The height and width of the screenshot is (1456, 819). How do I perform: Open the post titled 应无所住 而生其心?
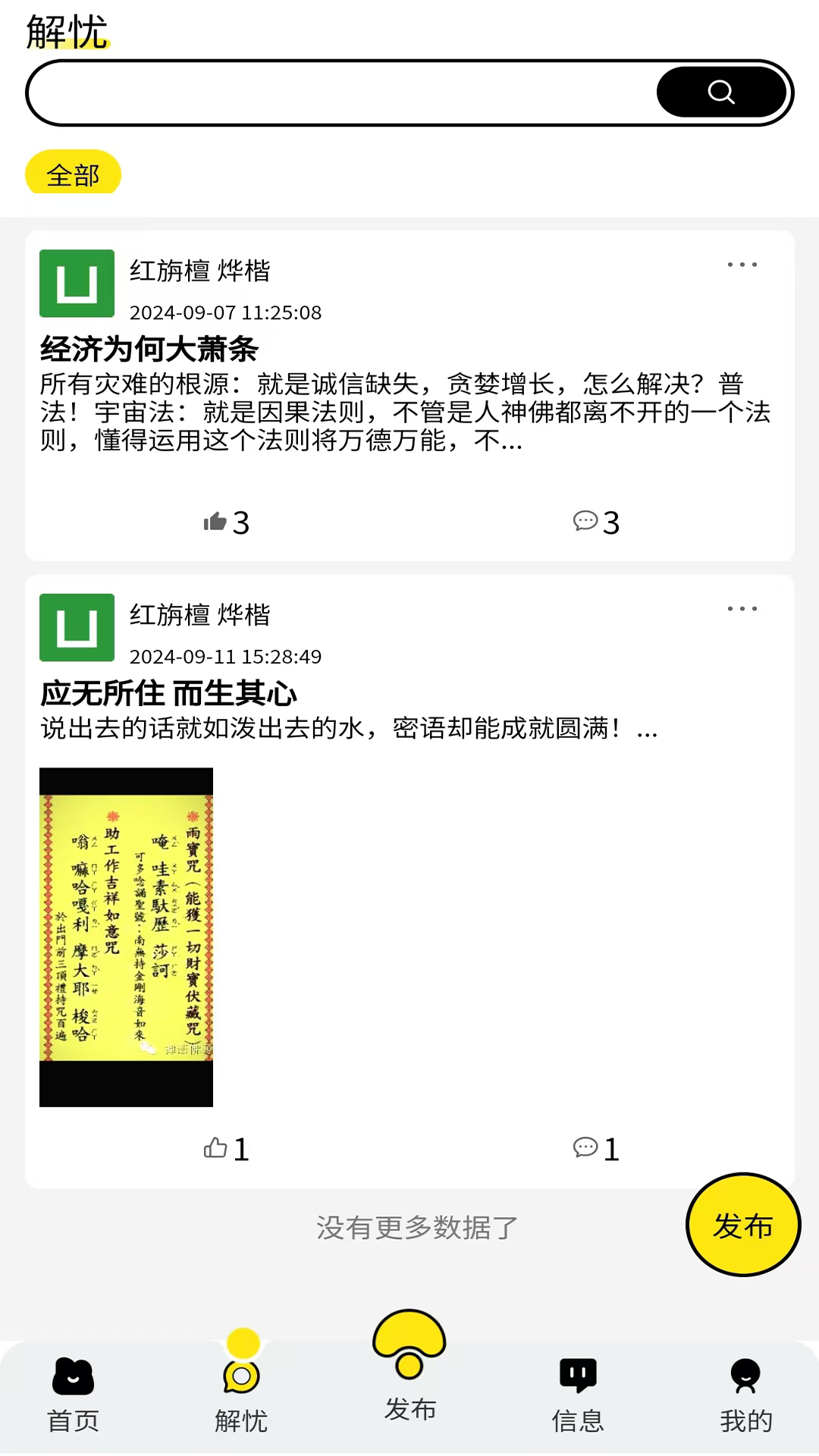click(x=168, y=693)
